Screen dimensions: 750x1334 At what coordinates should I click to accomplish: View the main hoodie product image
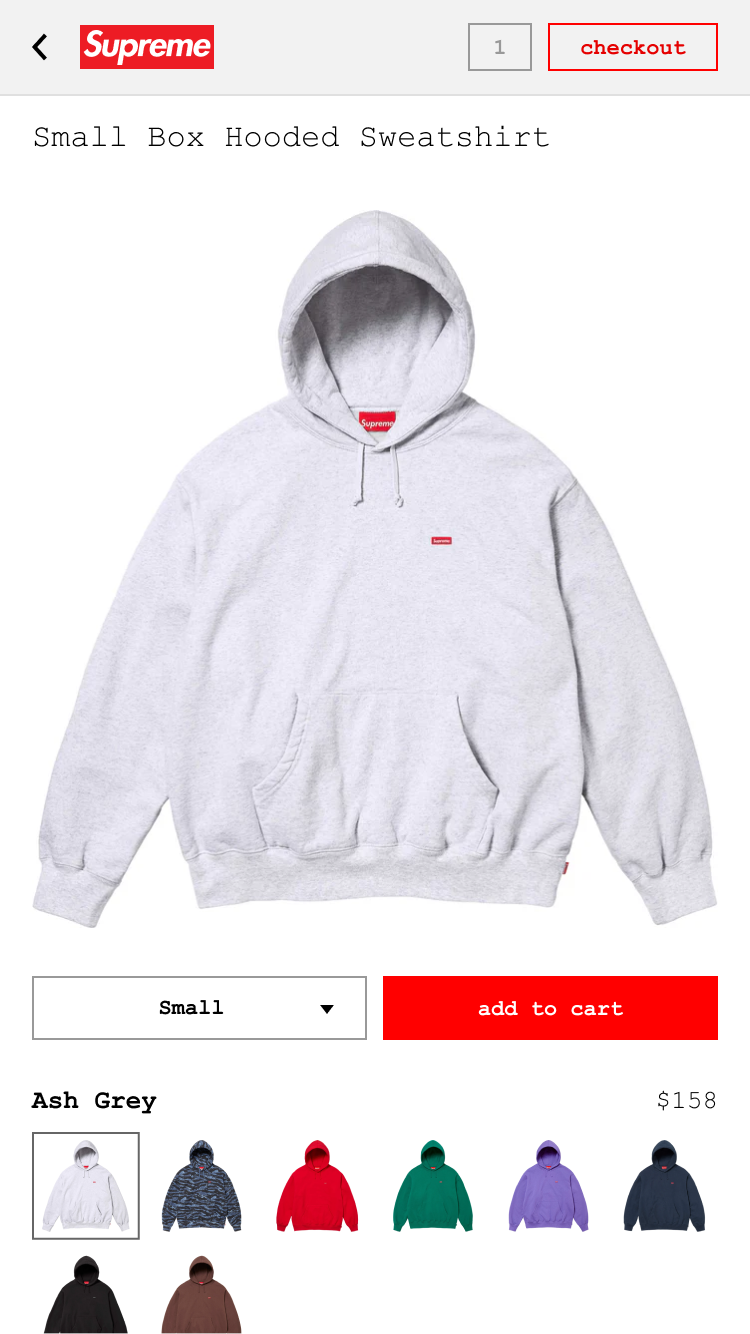(x=375, y=568)
